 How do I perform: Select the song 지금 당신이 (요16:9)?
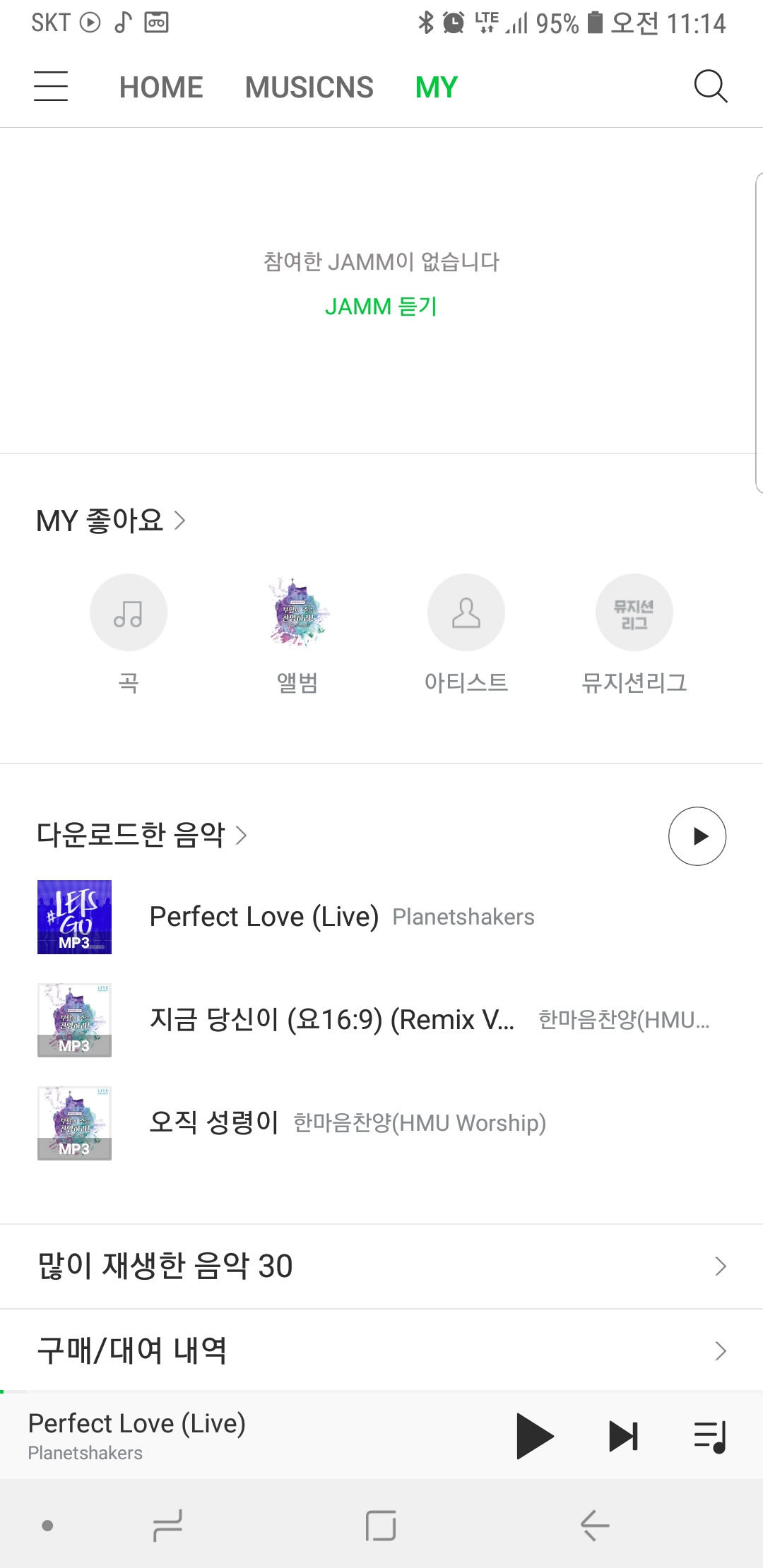[x=332, y=1020]
